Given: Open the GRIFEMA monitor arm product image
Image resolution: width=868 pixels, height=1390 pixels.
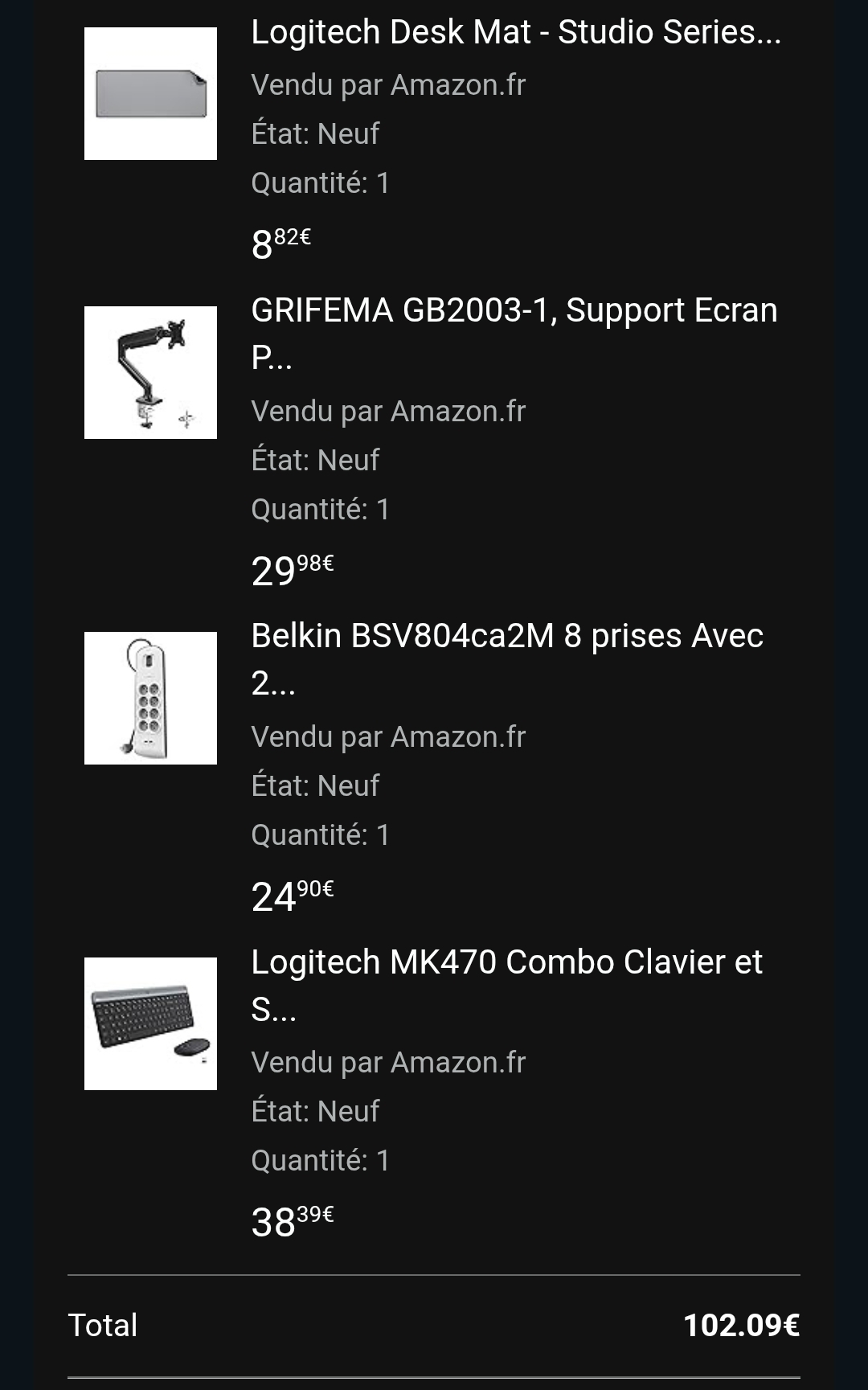Looking at the screenshot, I should [x=150, y=372].
